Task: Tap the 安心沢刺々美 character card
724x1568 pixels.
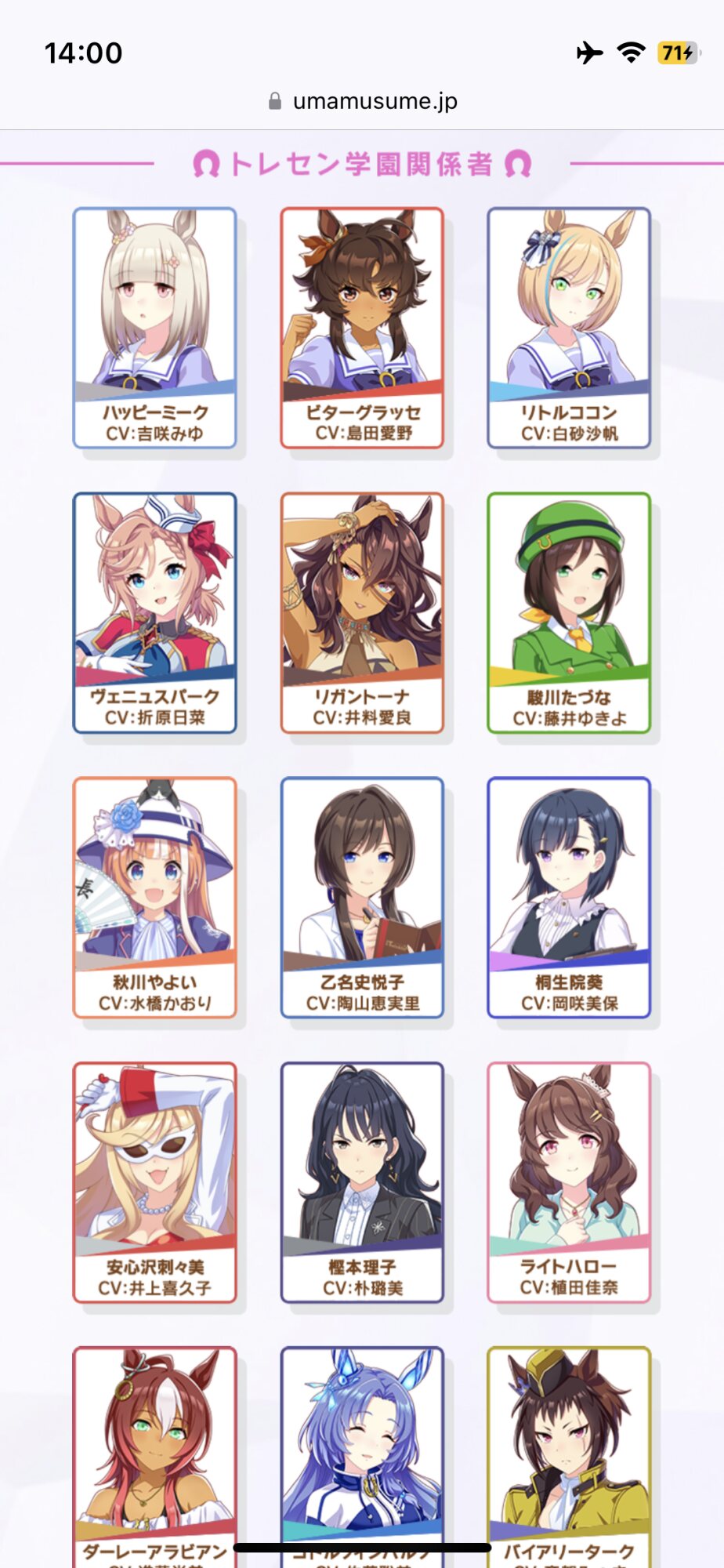Action: click(x=154, y=1182)
